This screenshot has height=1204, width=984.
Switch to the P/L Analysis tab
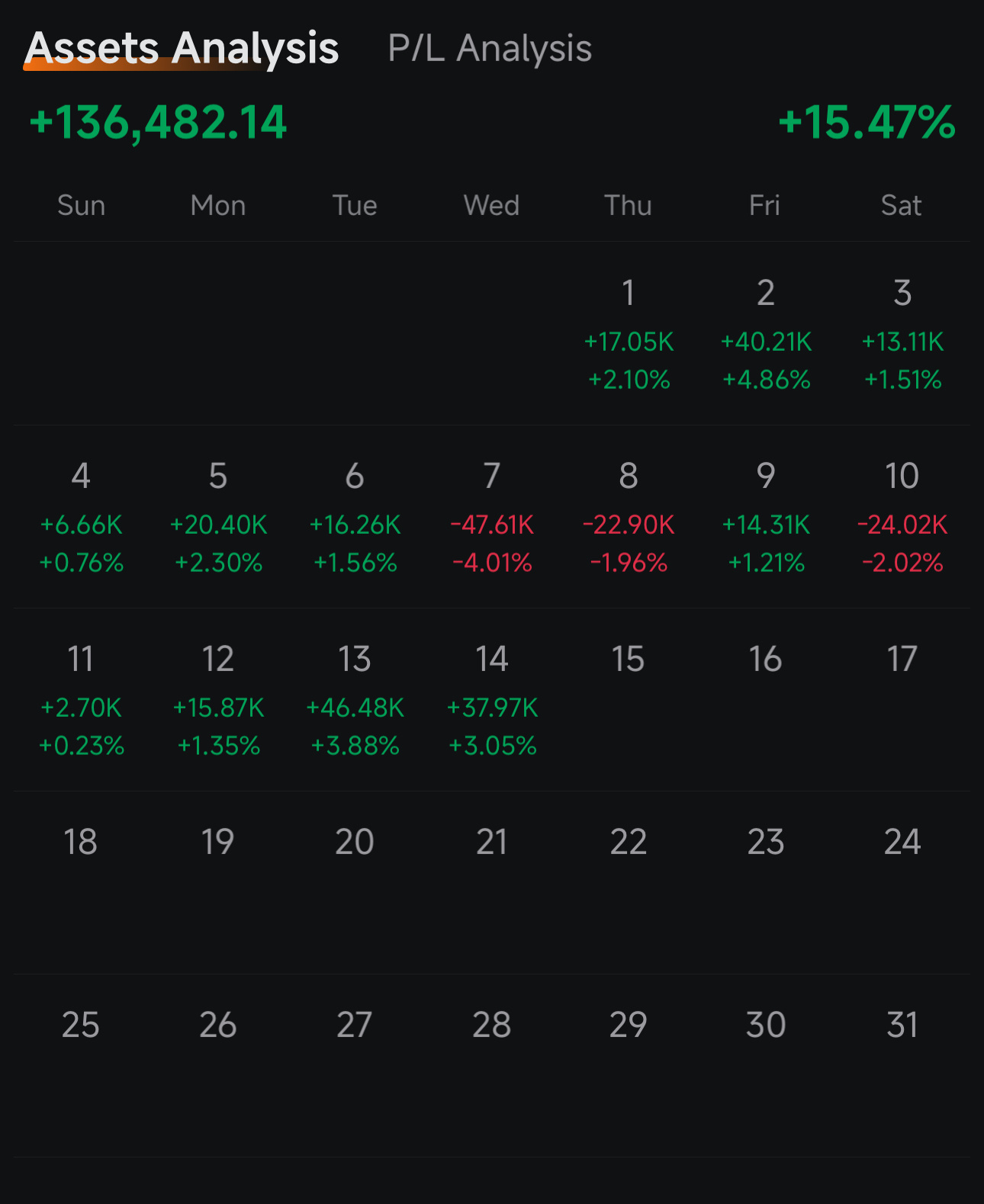490,48
